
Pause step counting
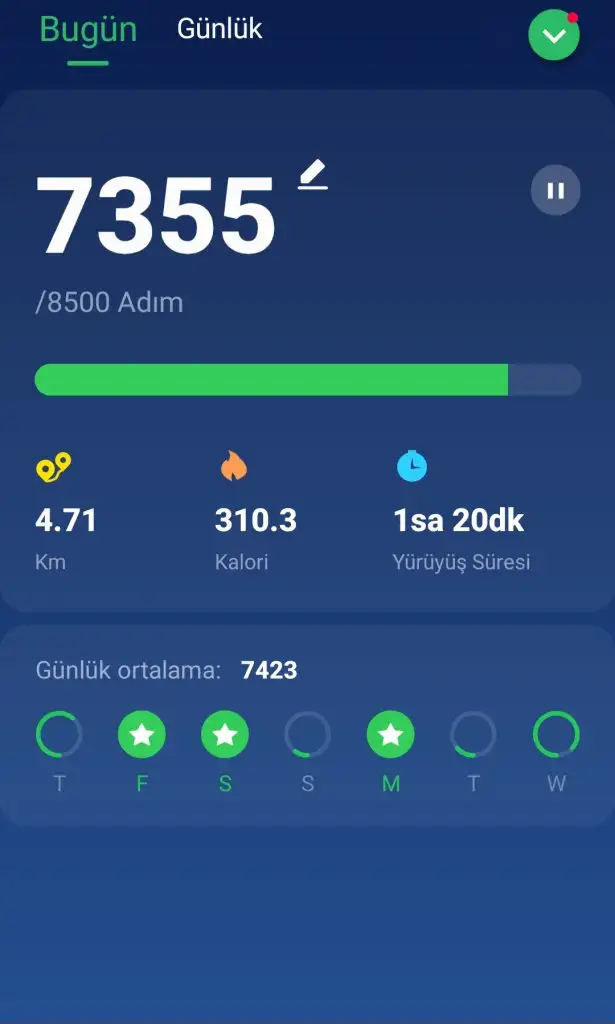pyautogui.click(x=555, y=190)
